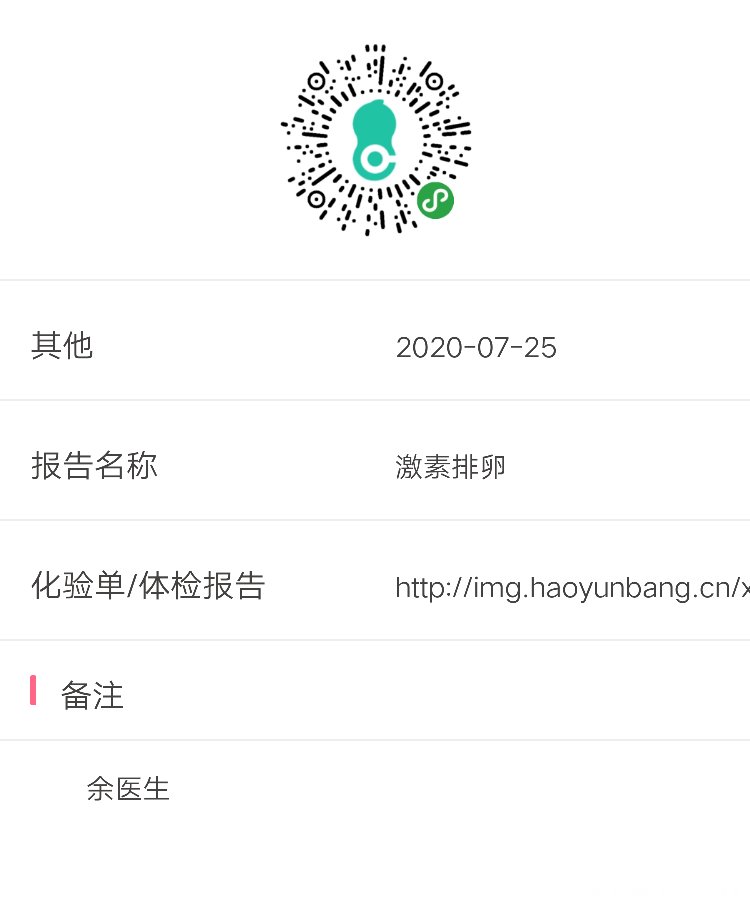
Task: Tap the date 2020-07-25
Action: (x=477, y=347)
